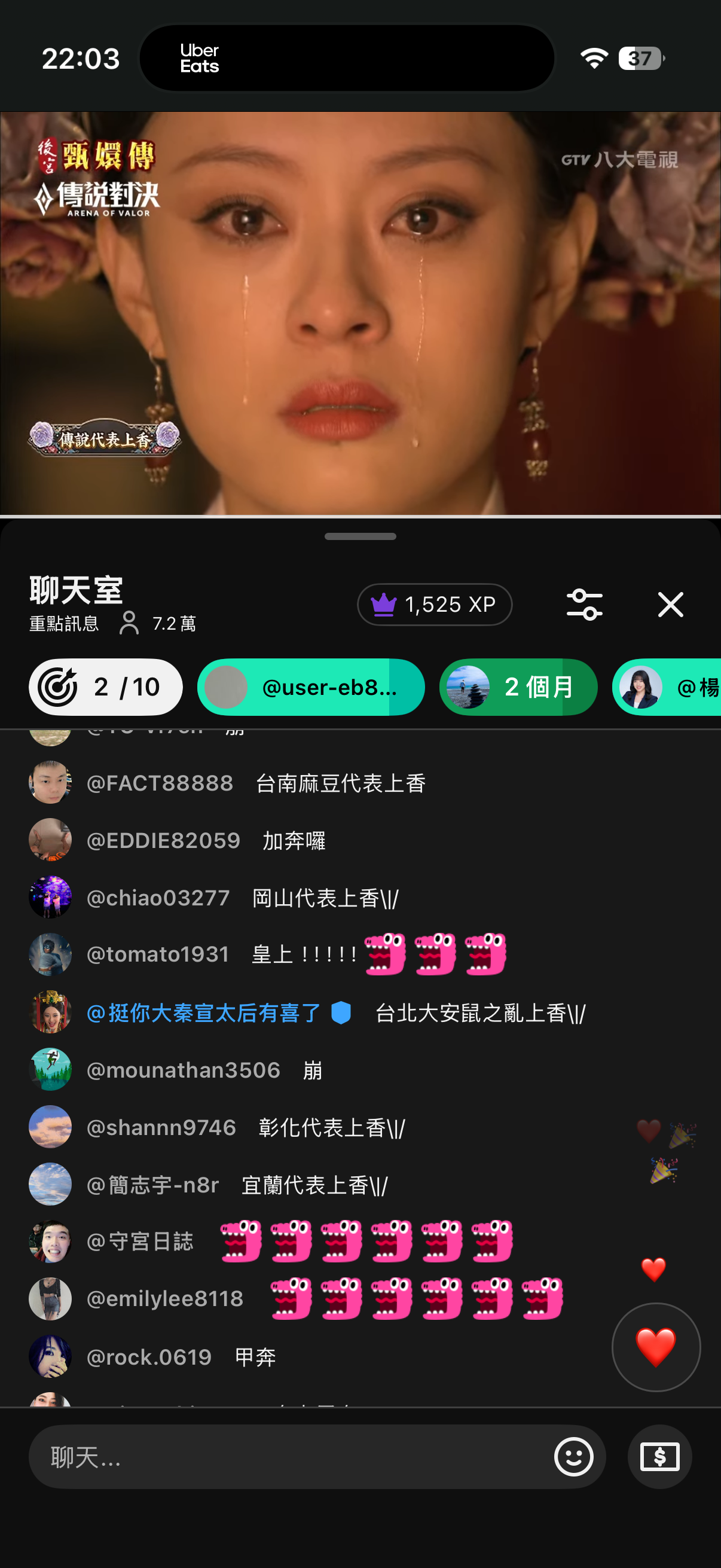721x1568 pixels.
Task: Open the 重點訊息 chat mode selector
Action: point(64,623)
